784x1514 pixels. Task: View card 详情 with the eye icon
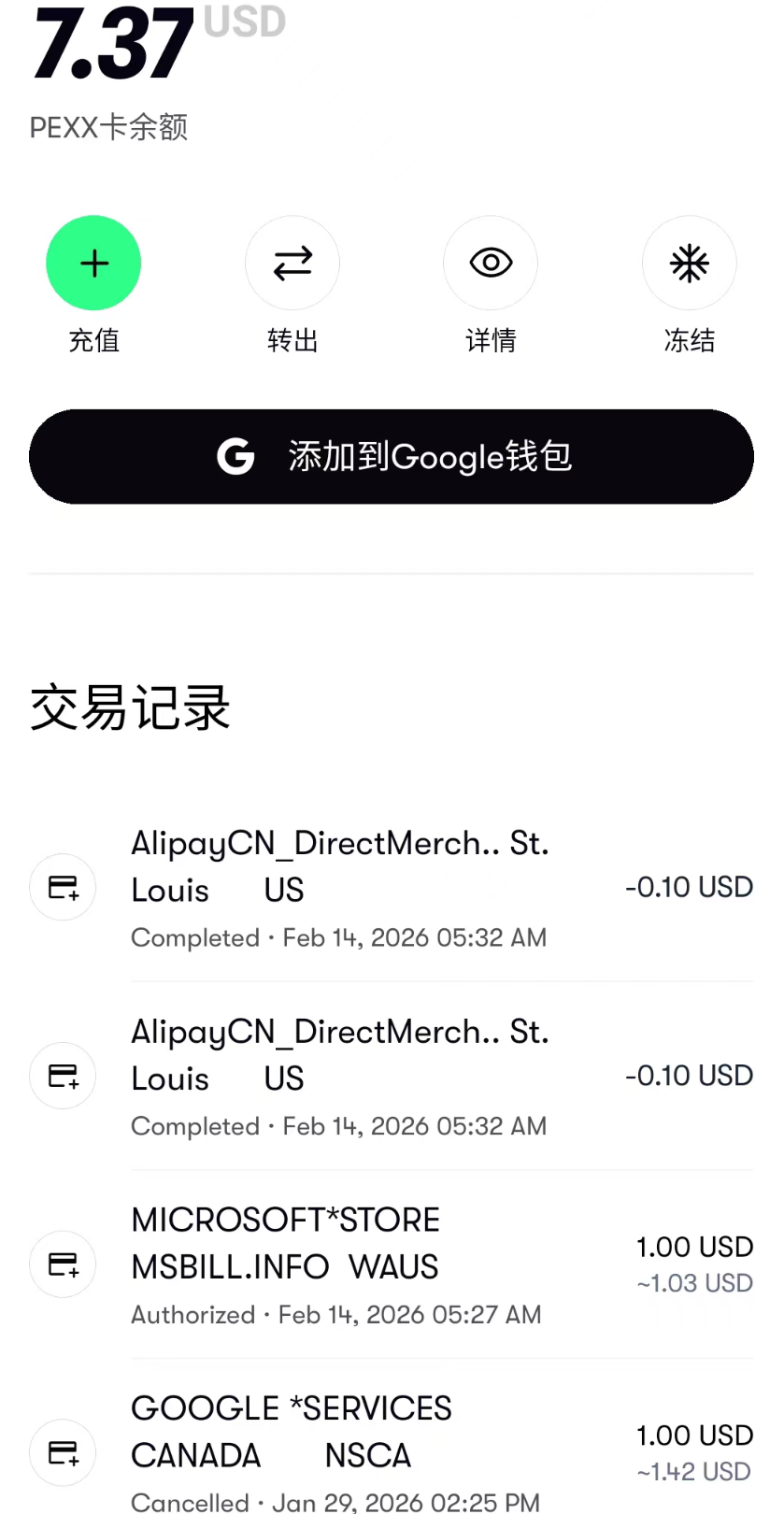coord(491,264)
